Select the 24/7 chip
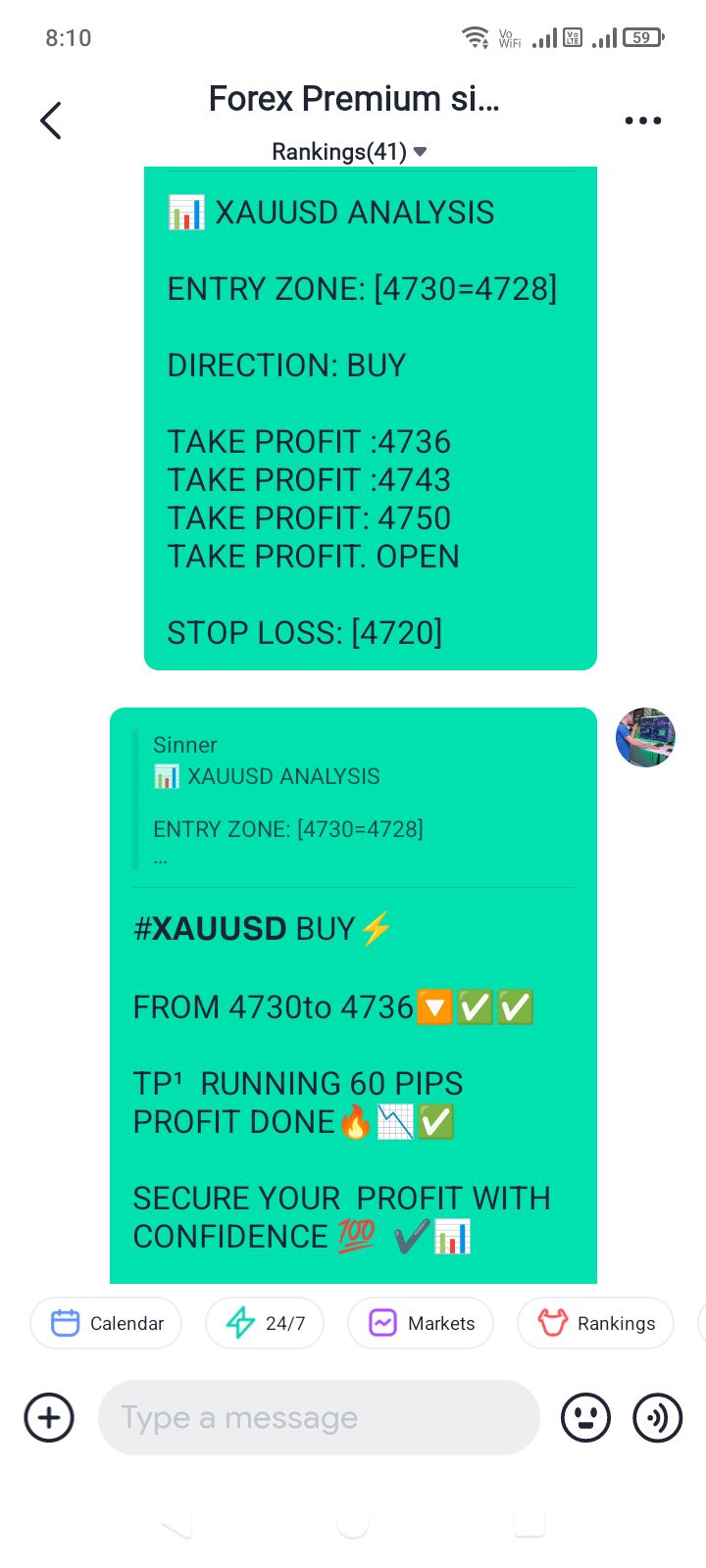This screenshot has height=1568, width=706. pos(265,1323)
